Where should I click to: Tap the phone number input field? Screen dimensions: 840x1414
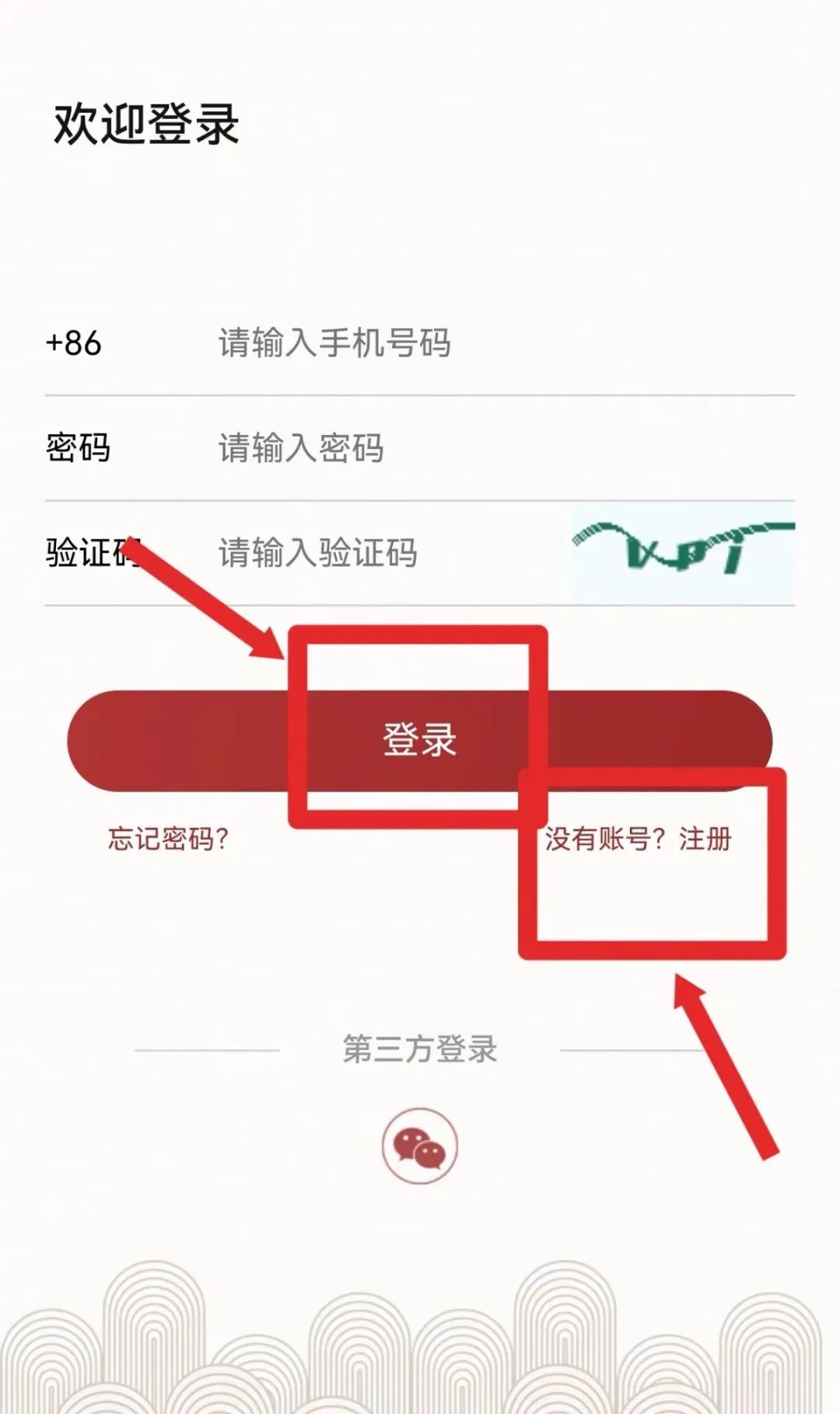point(467,343)
